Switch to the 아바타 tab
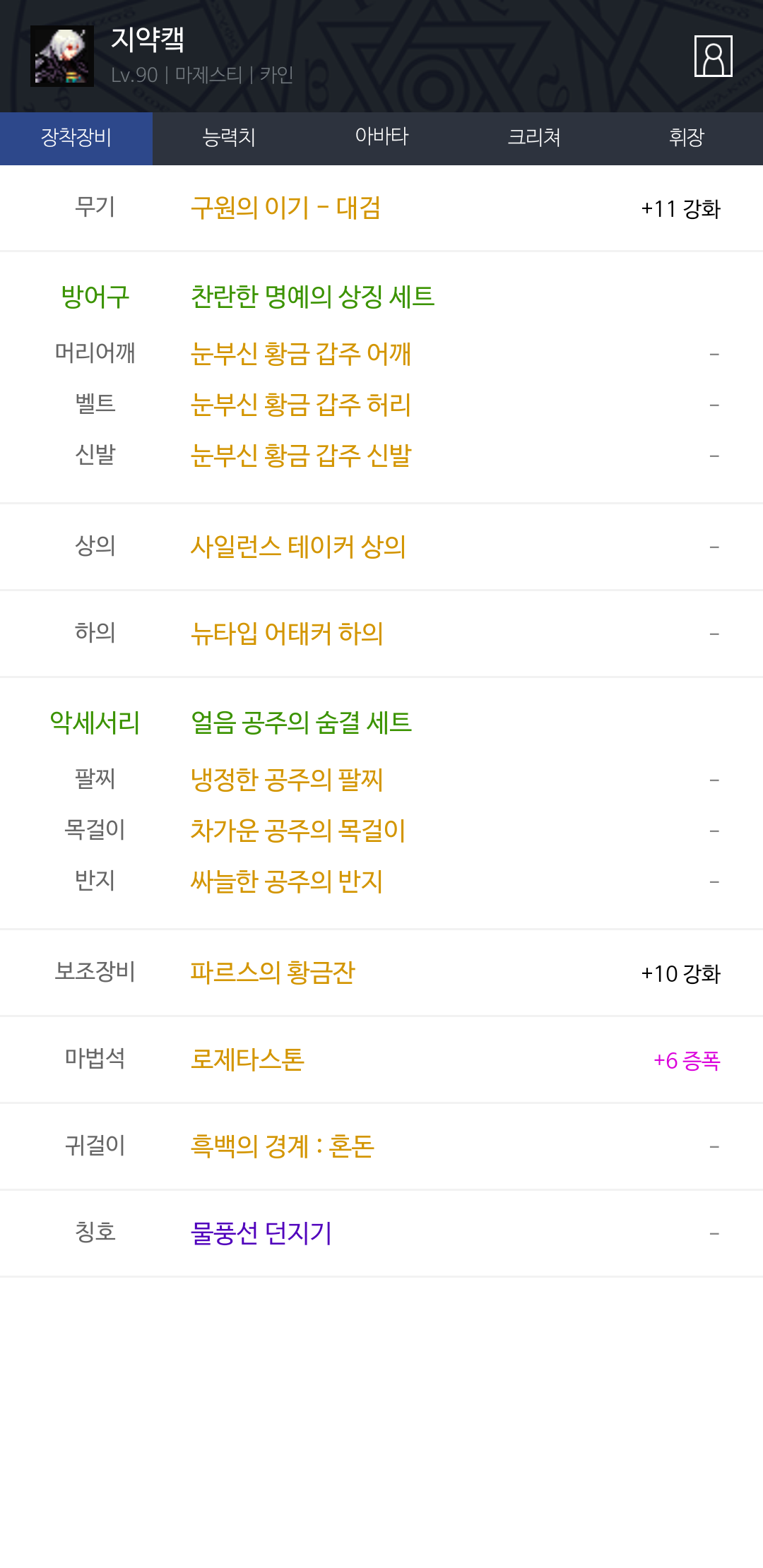The width and height of the screenshot is (763, 1568). click(381, 138)
